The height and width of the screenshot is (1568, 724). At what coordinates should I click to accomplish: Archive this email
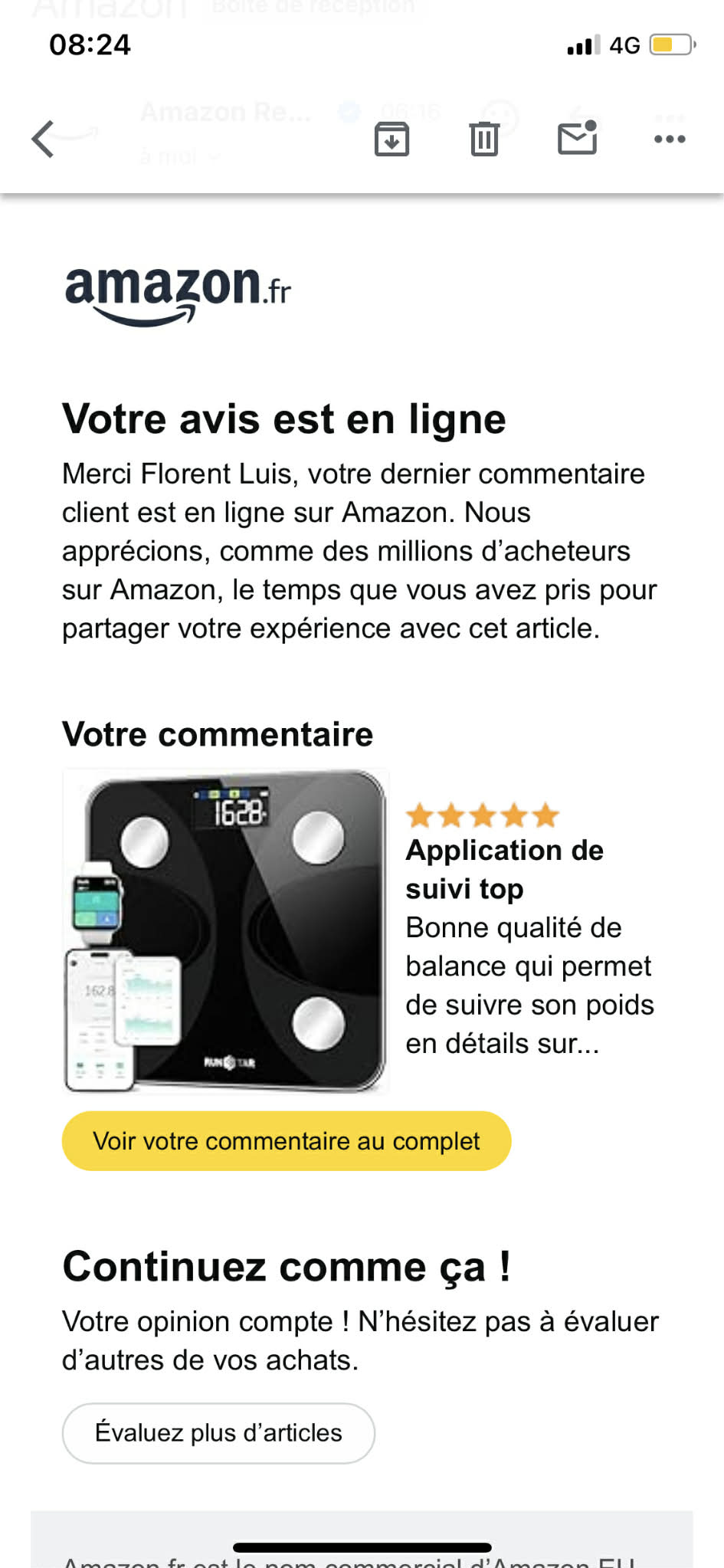click(391, 139)
